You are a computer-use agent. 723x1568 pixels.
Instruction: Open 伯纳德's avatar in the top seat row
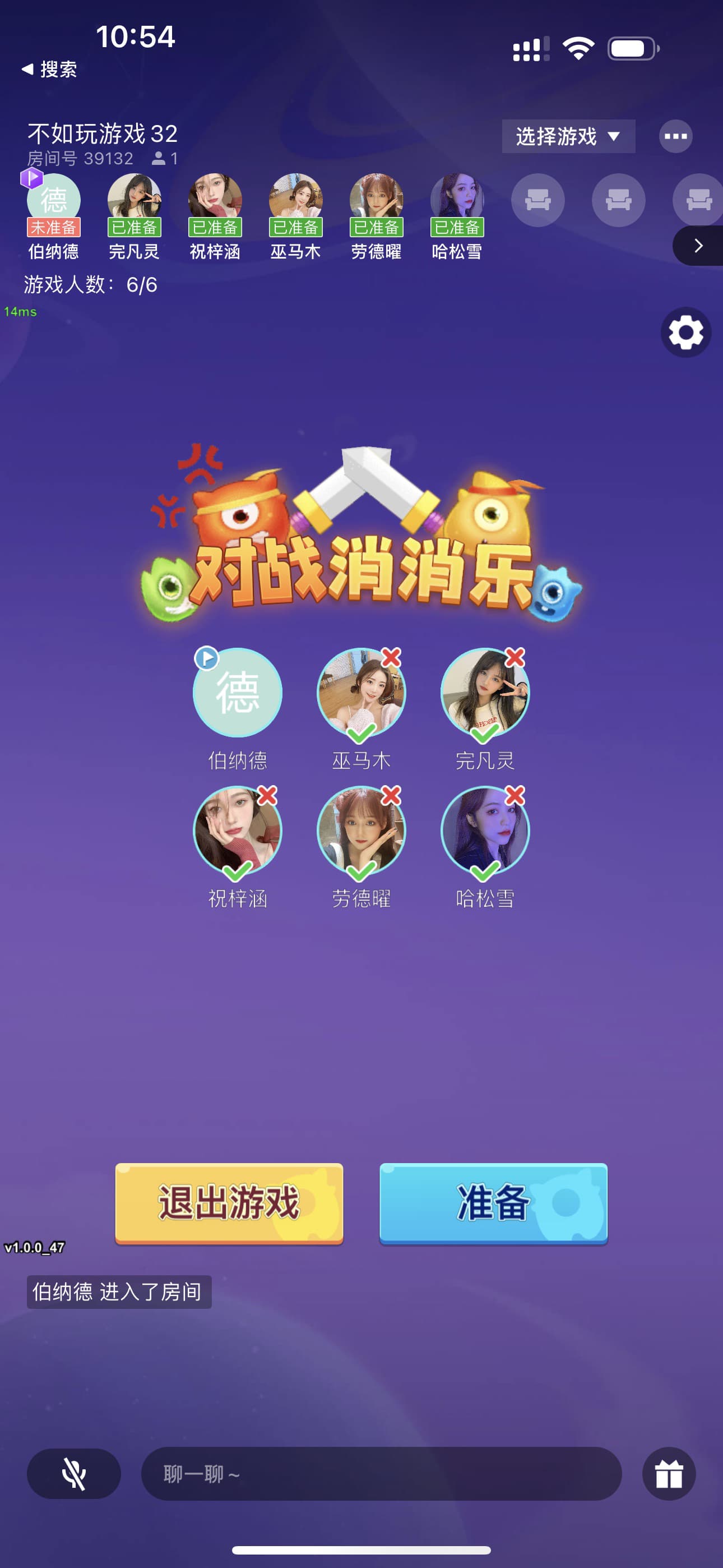coord(54,199)
